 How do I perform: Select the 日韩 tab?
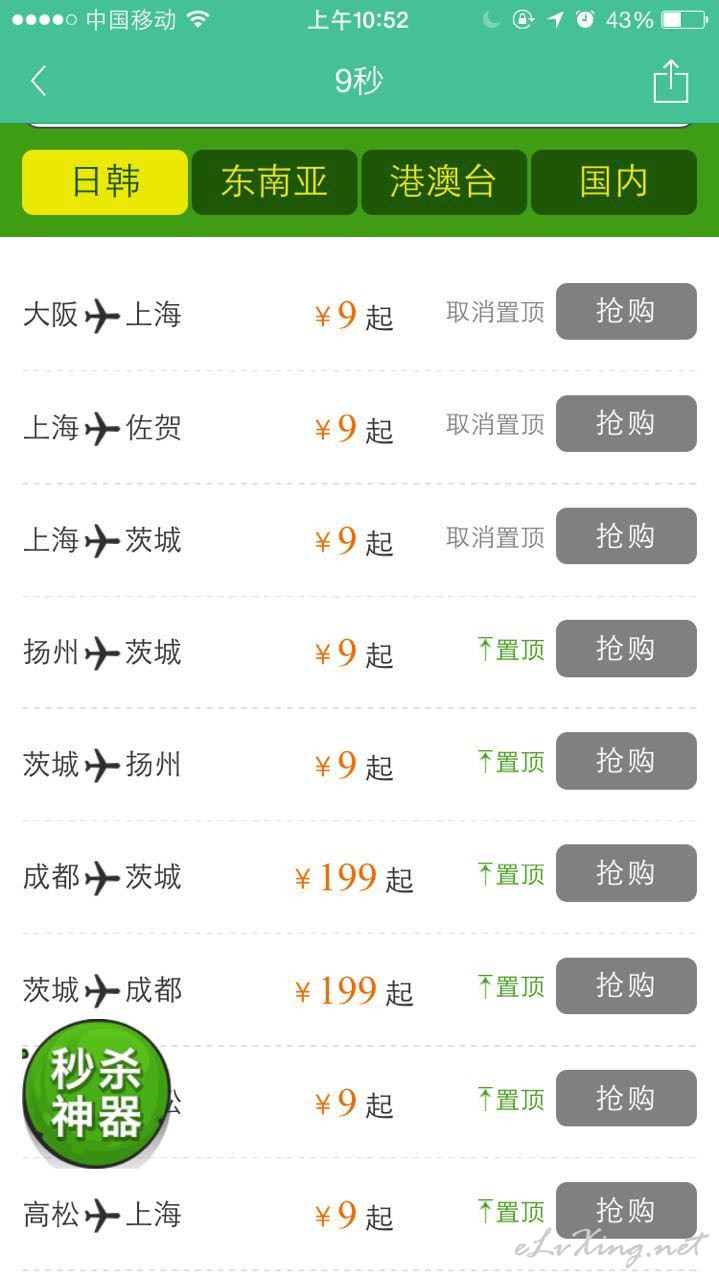click(x=105, y=182)
